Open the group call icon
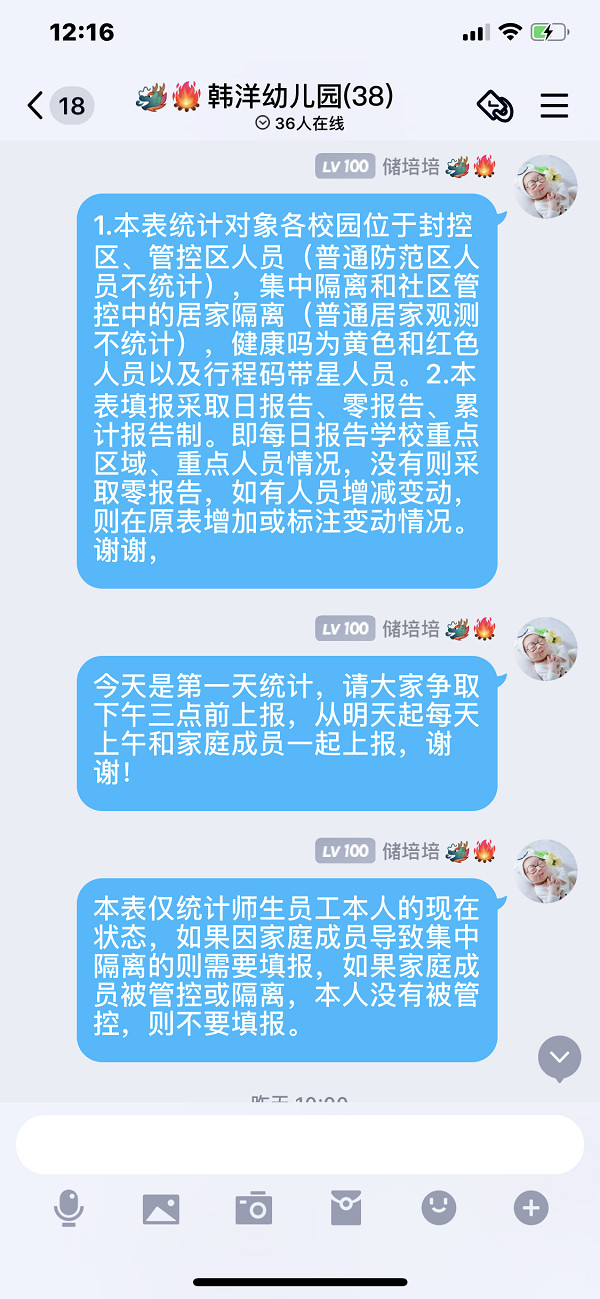 point(494,105)
